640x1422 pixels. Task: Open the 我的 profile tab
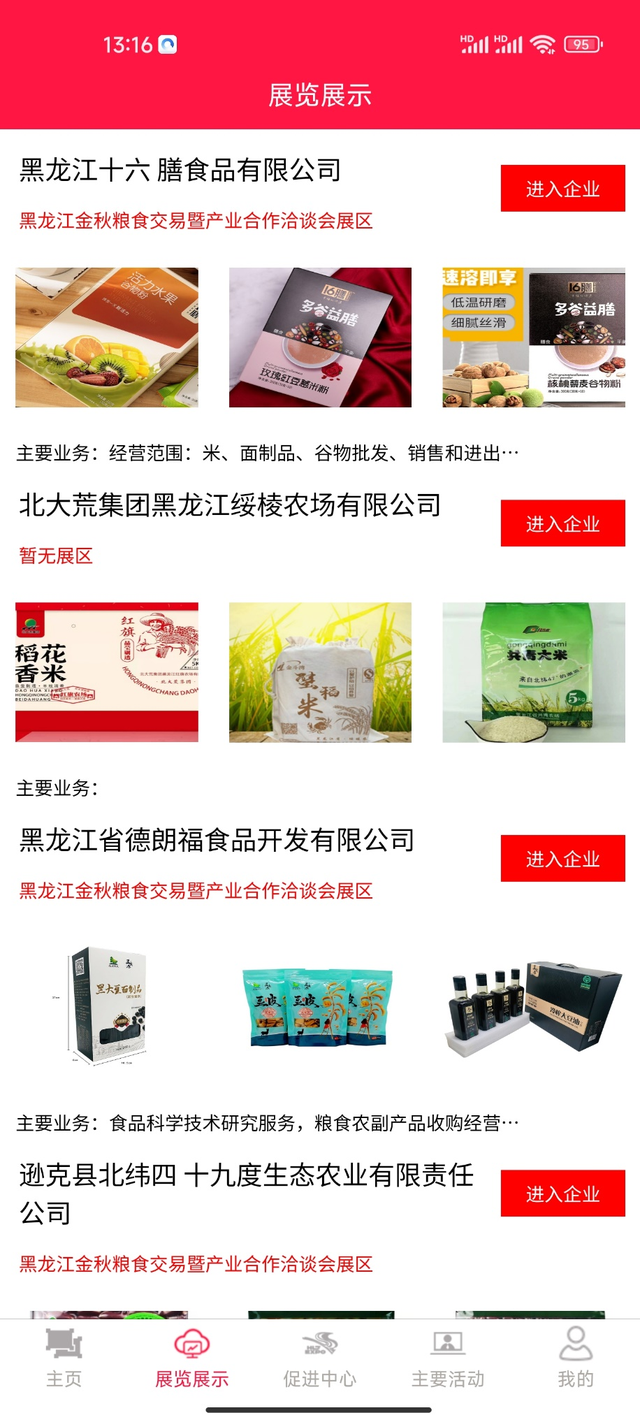pos(575,1358)
